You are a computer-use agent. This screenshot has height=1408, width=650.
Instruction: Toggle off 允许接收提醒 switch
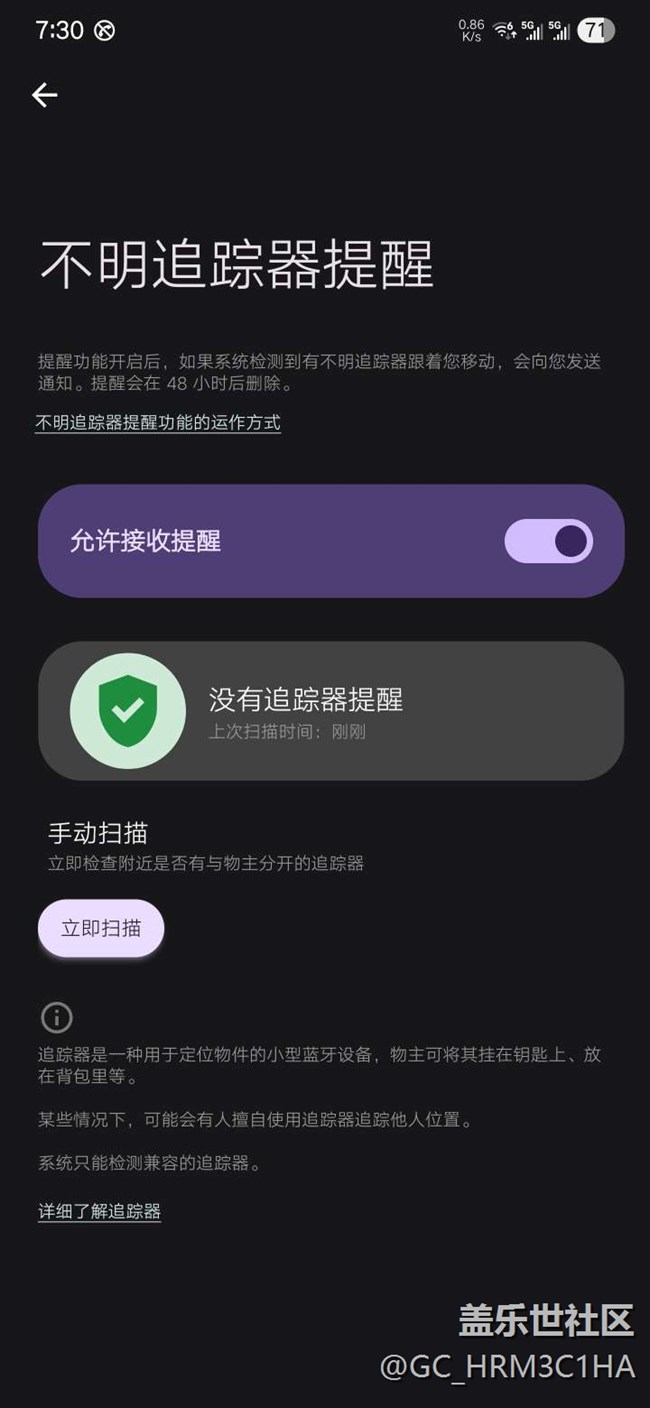[x=548, y=541]
